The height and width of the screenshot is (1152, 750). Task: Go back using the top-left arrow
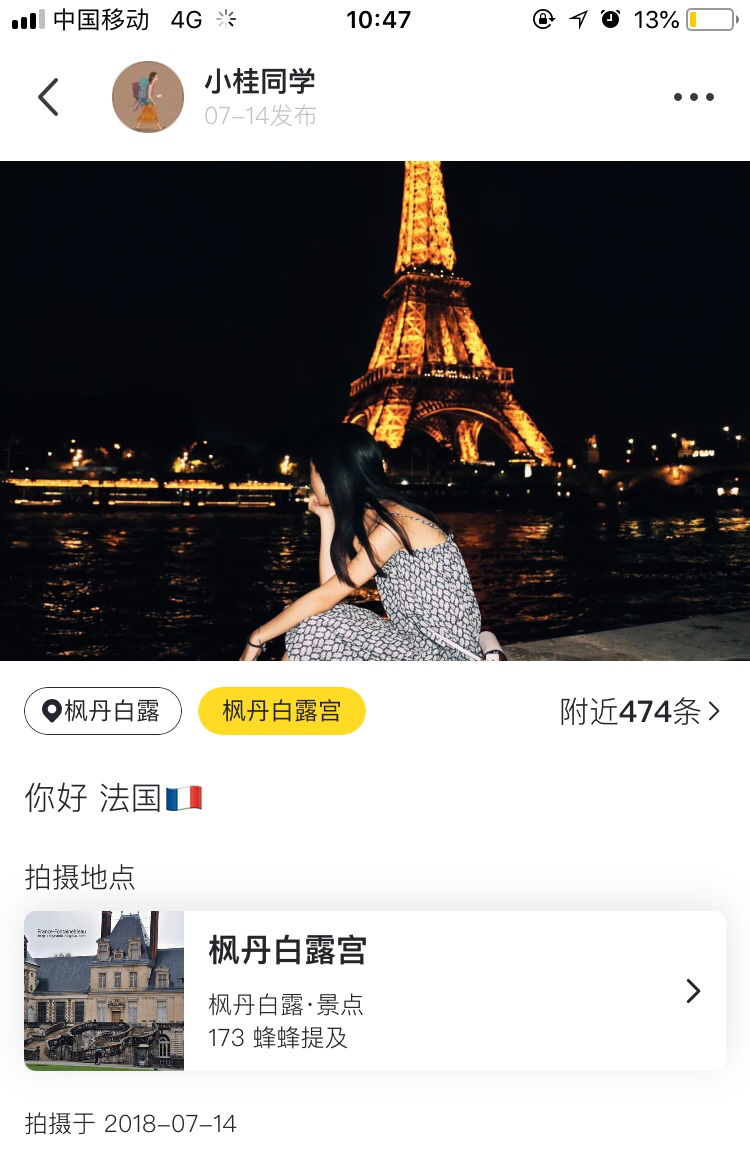[x=48, y=97]
